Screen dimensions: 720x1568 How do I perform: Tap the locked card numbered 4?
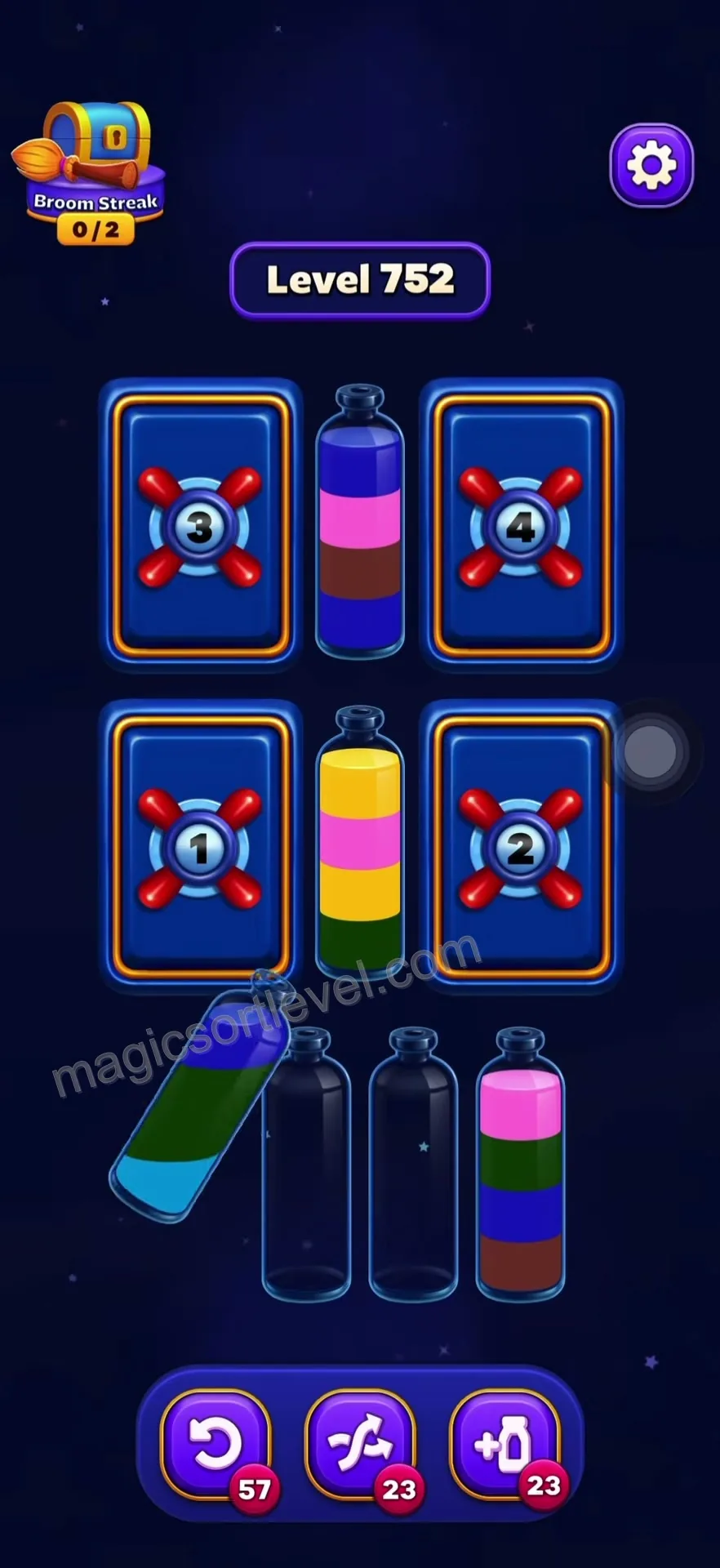[x=521, y=526]
